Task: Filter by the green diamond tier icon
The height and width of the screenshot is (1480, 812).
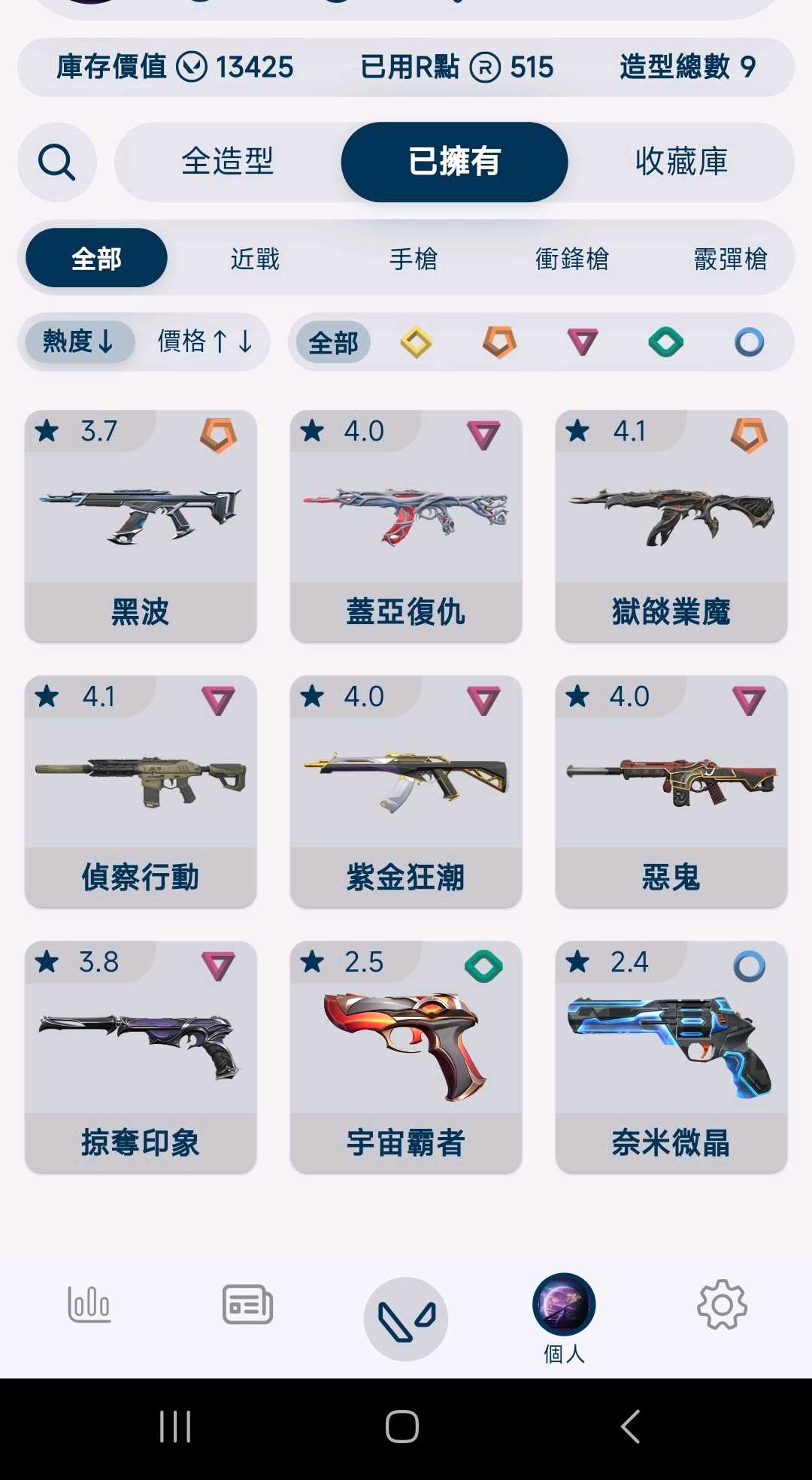Action: pyautogui.click(x=665, y=343)
